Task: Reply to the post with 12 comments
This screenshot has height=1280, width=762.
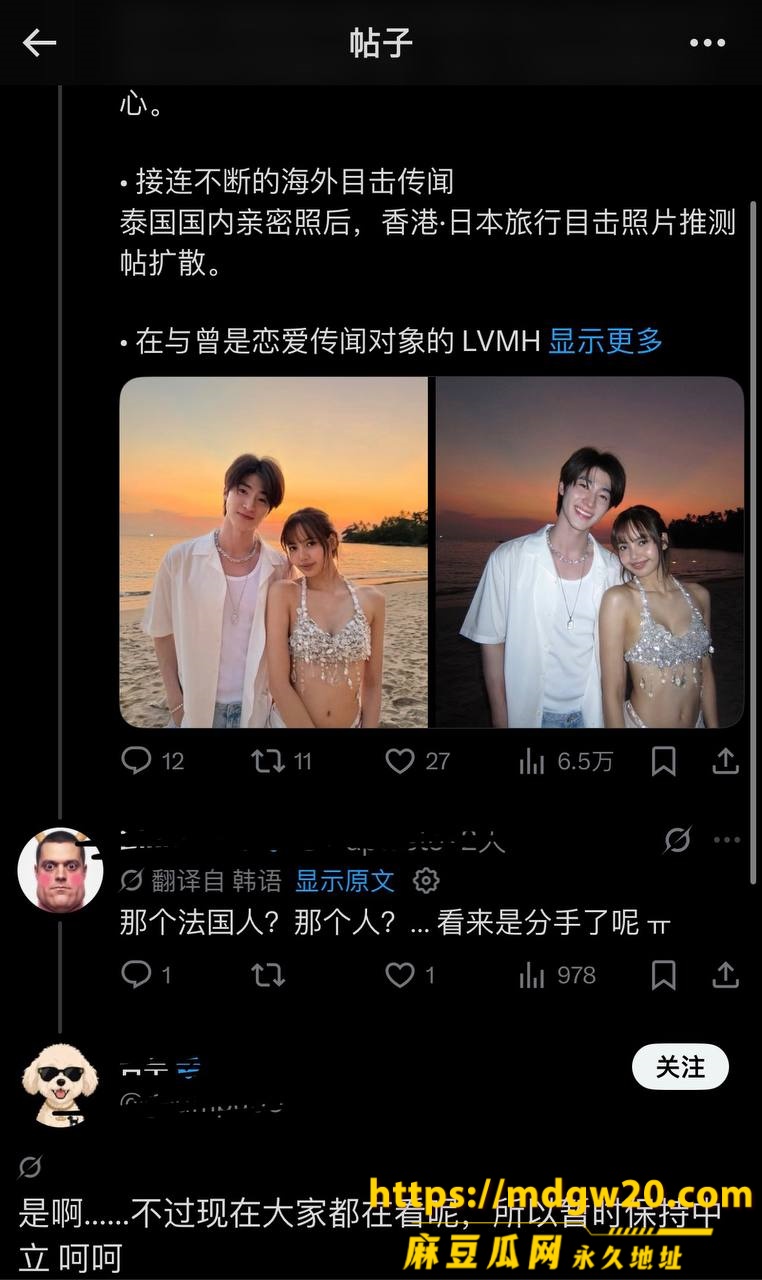Action: 152,761
